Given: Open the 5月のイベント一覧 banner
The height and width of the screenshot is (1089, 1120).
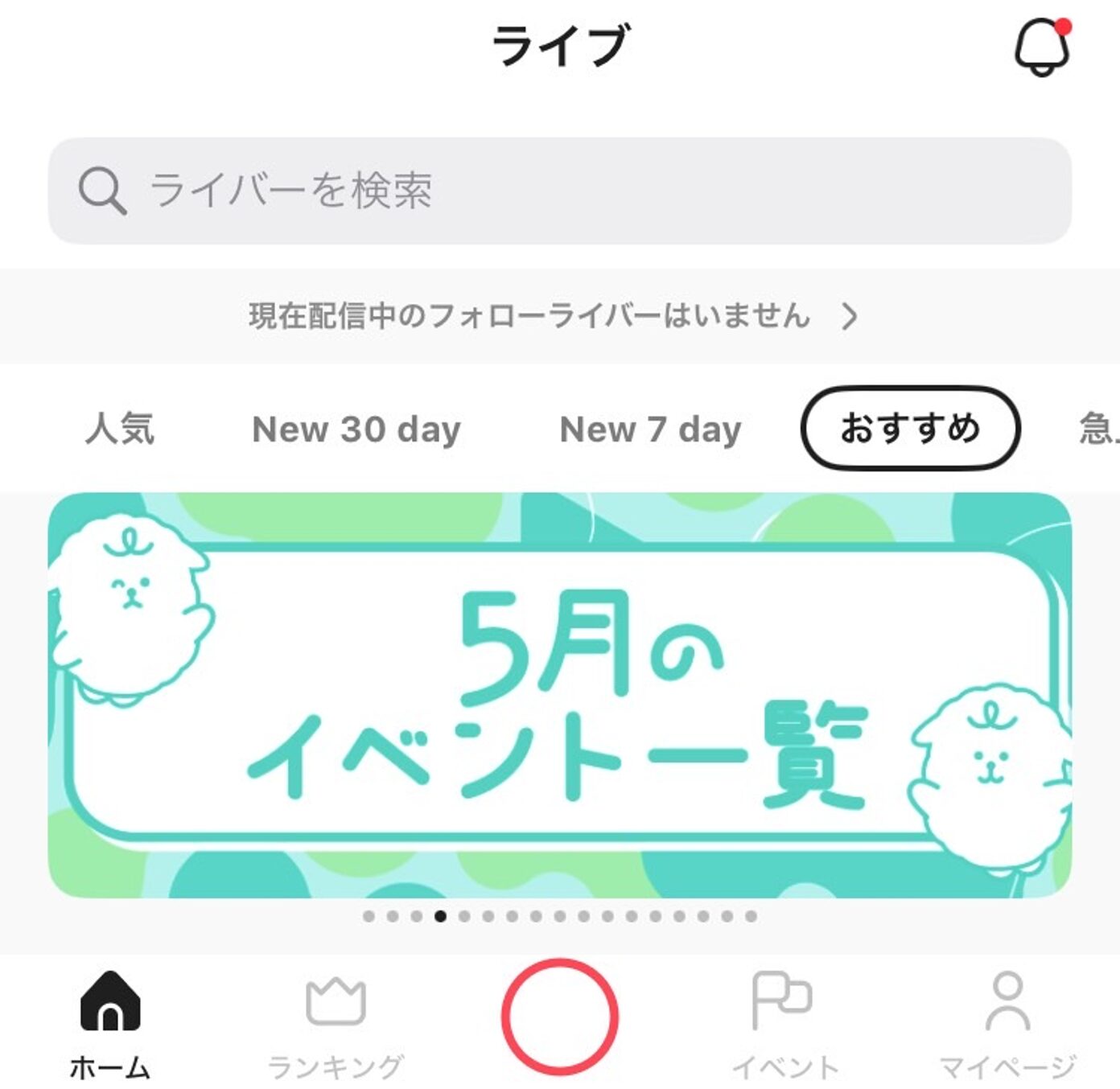Looking at the screenshot, I should 559,695.
